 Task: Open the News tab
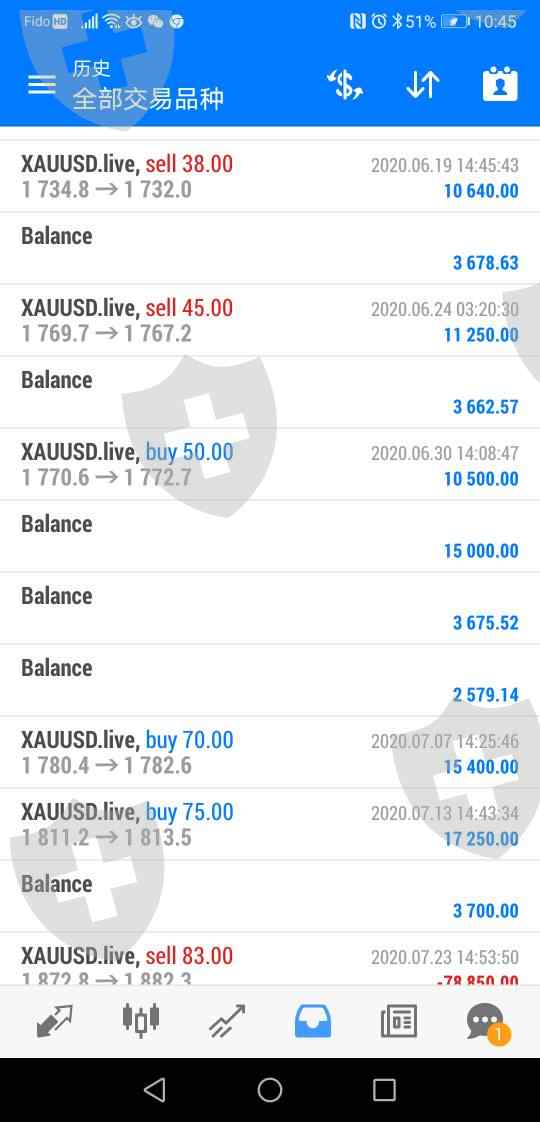point(398,1021)
